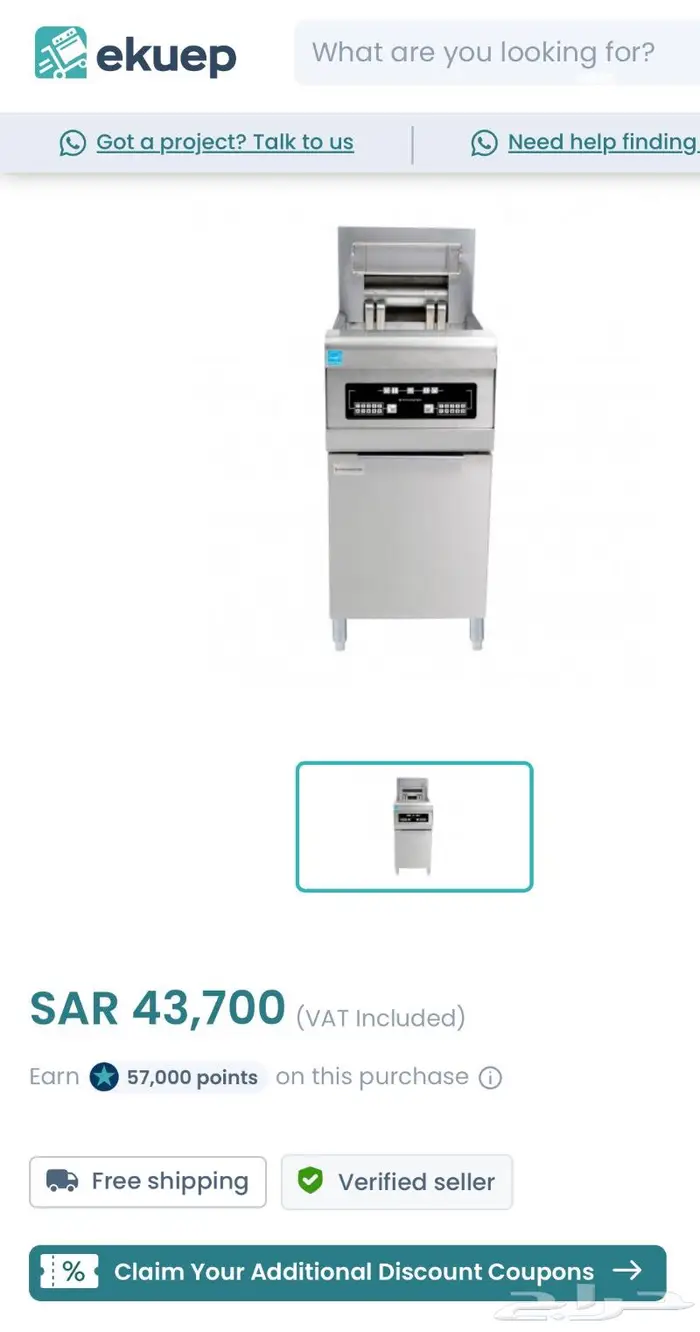This screenshot has height=1332, width=700.
Task: Claim your additional discount coupons
Action: click(347, 1272)
